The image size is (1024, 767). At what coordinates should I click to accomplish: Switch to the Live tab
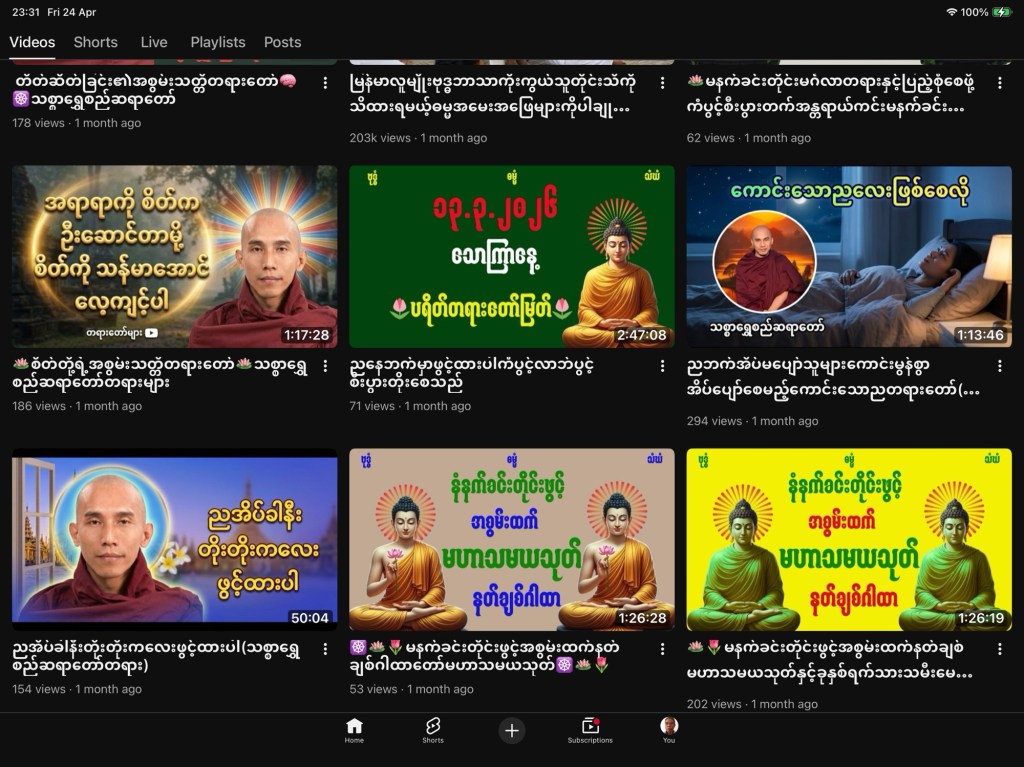[154, 42]
